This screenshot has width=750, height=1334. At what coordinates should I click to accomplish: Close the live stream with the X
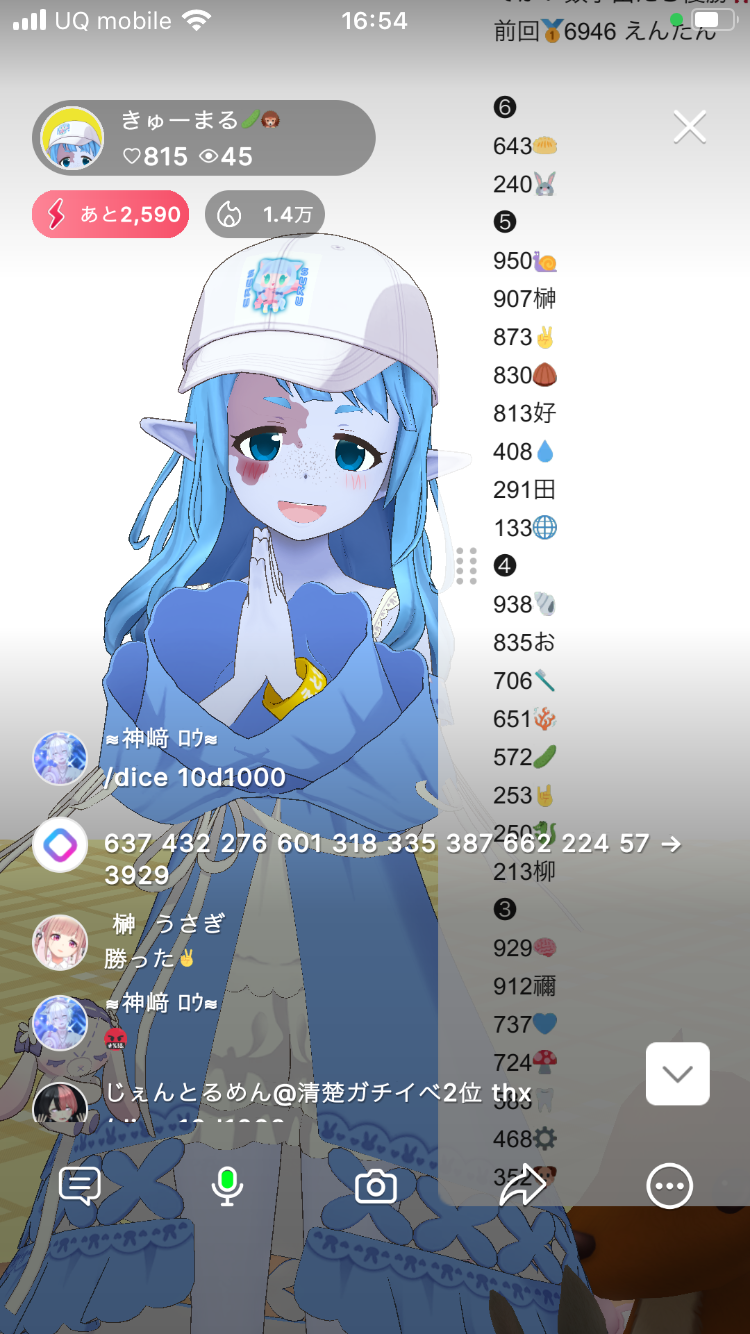690,127
